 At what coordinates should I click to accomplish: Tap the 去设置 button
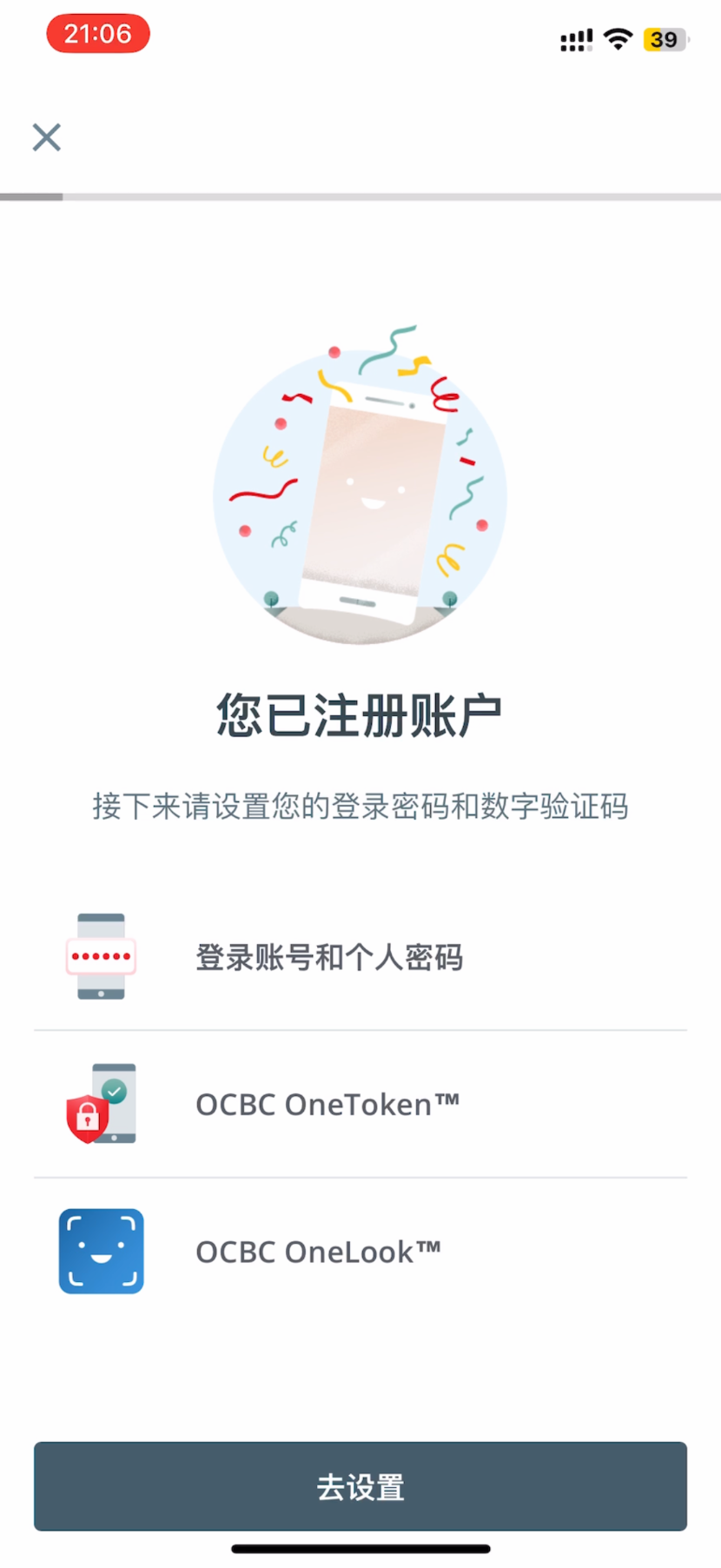point(360,1486)
